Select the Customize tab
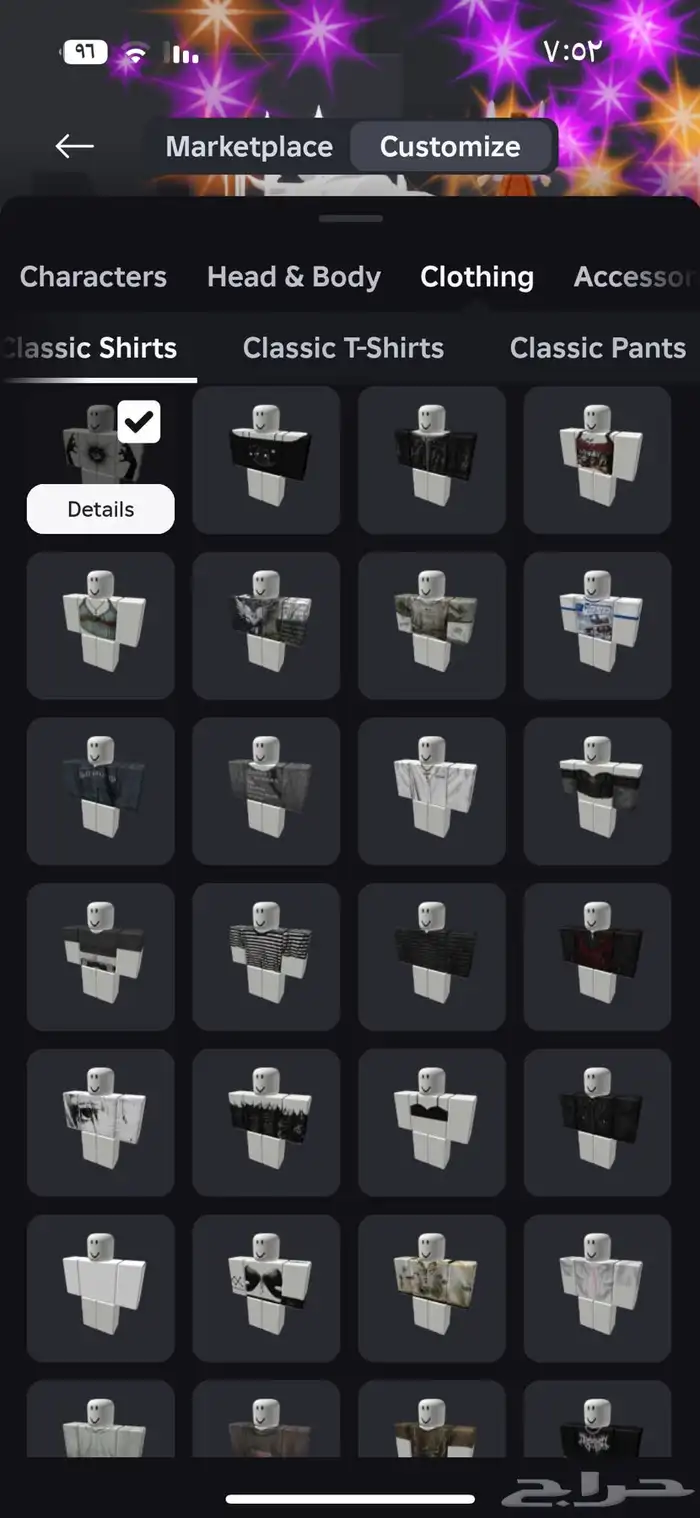This screenshot has width=700, height=1518. [450, 147]
